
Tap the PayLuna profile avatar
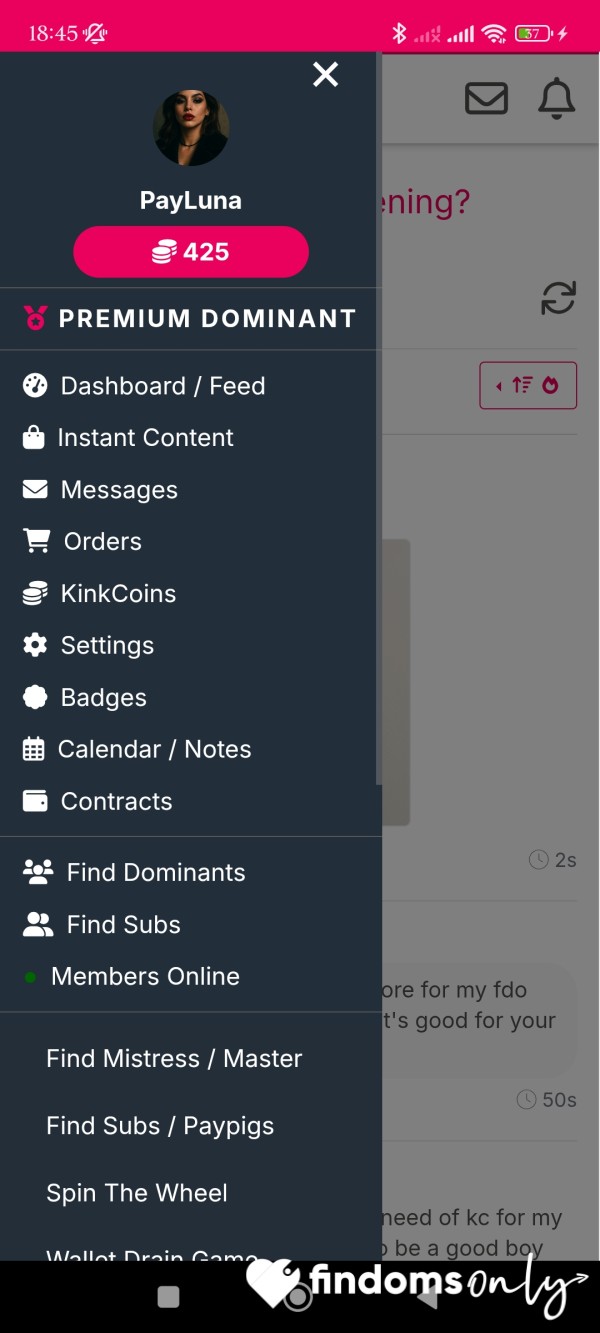191,128
